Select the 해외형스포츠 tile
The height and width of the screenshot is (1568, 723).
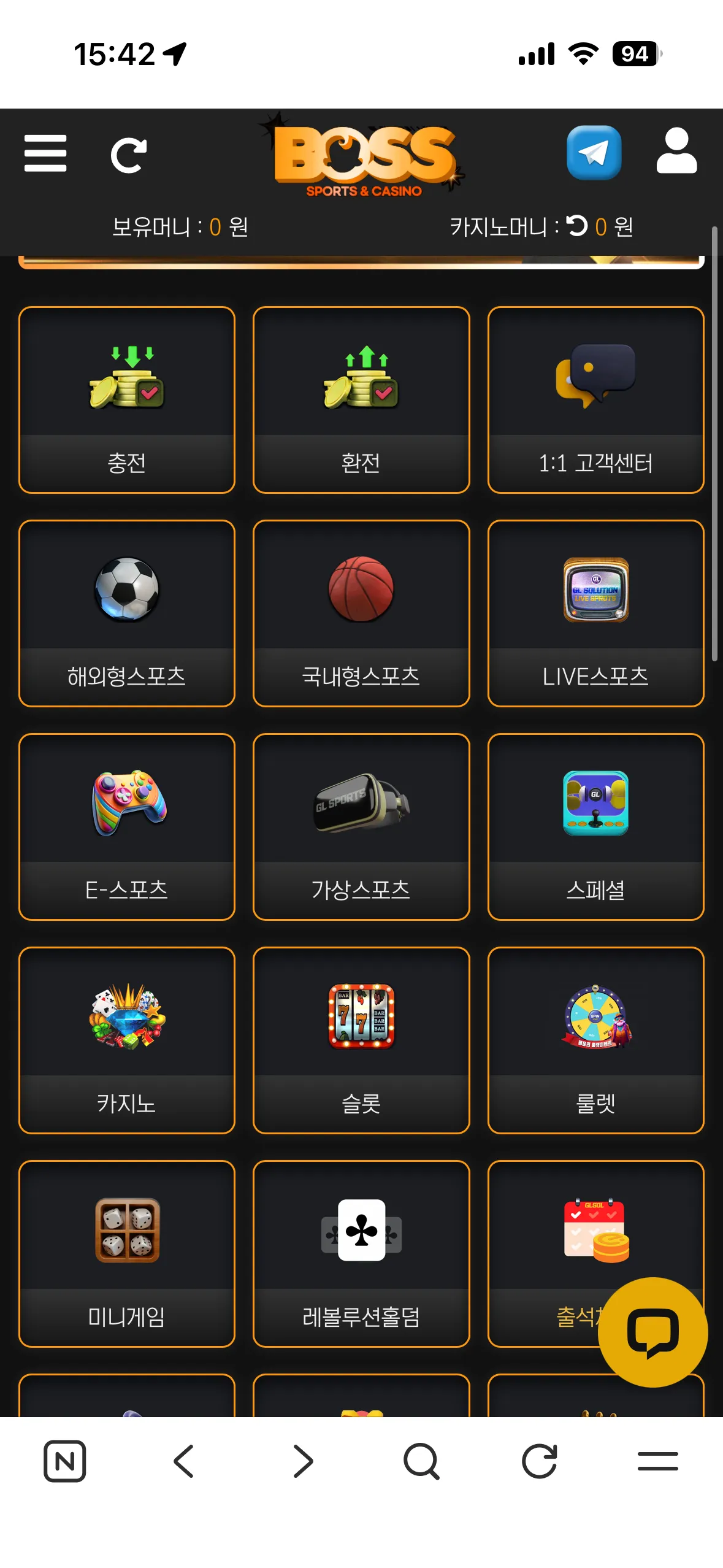[x=127, y=613]
